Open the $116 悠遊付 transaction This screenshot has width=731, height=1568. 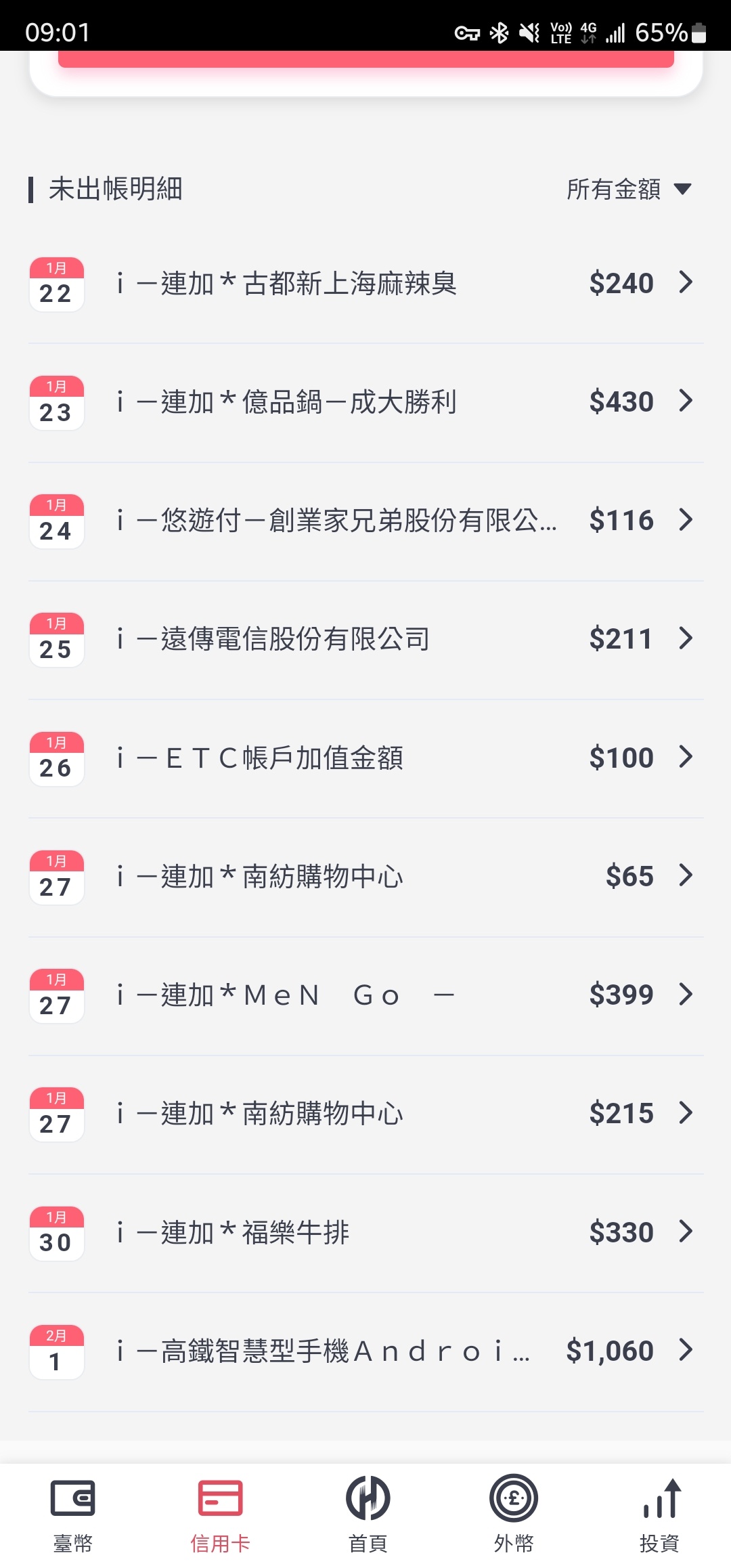(365, 521)
